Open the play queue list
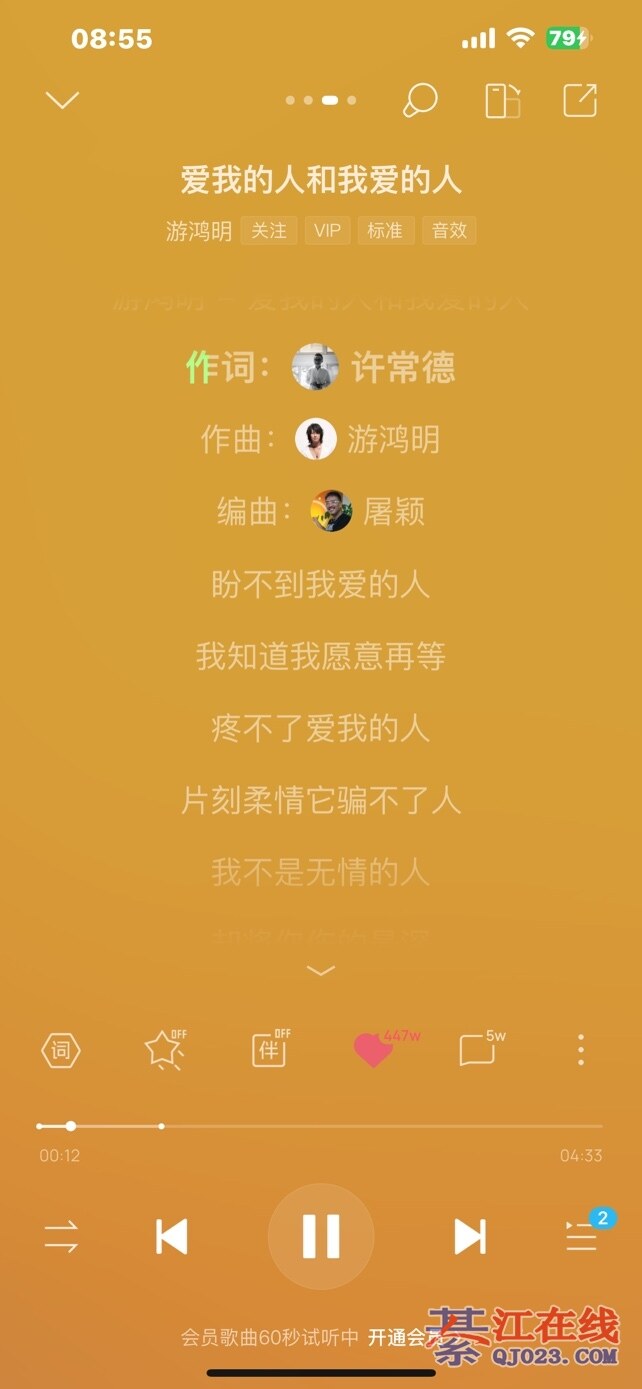This screenshot has width=642, height=1389. (581, 1238)
